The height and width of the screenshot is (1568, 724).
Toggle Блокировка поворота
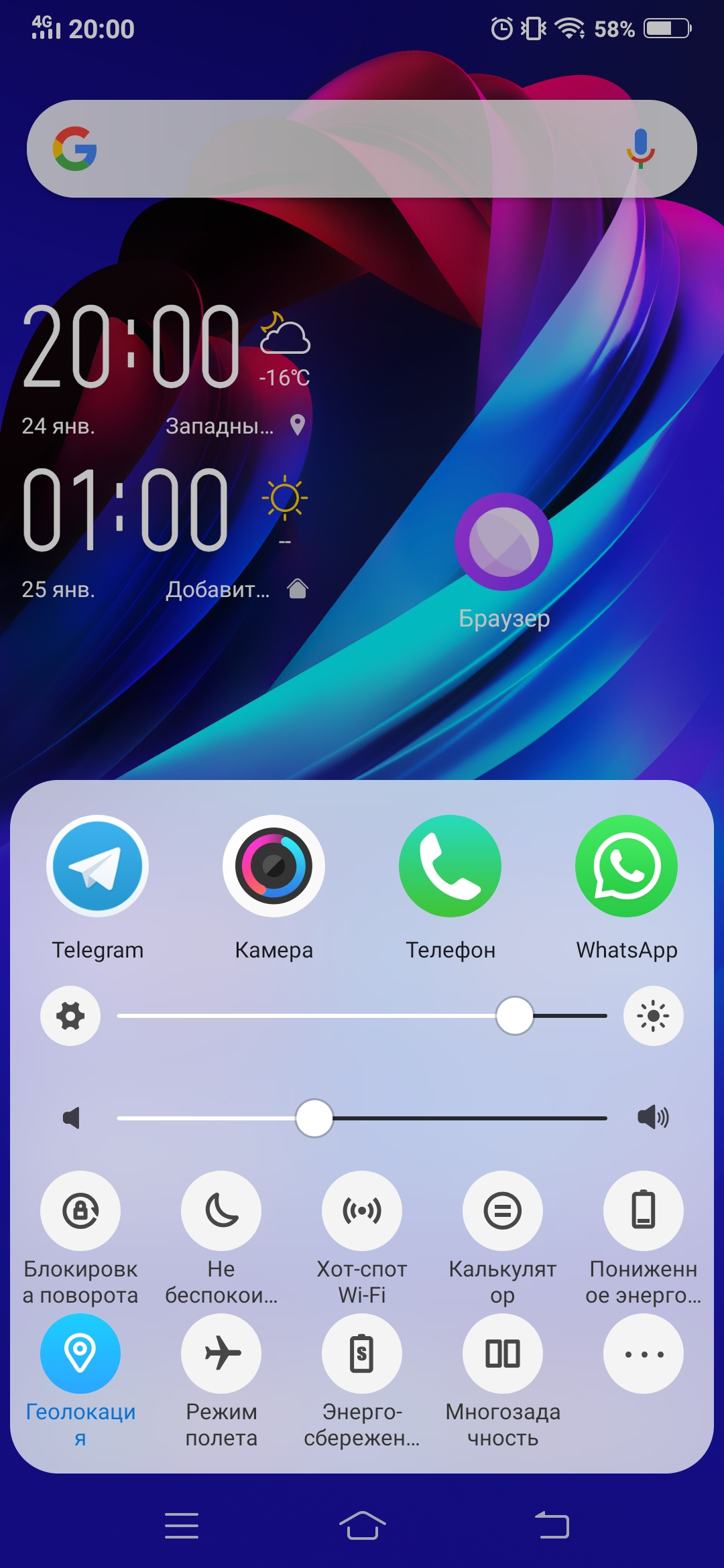(80, 1211)
